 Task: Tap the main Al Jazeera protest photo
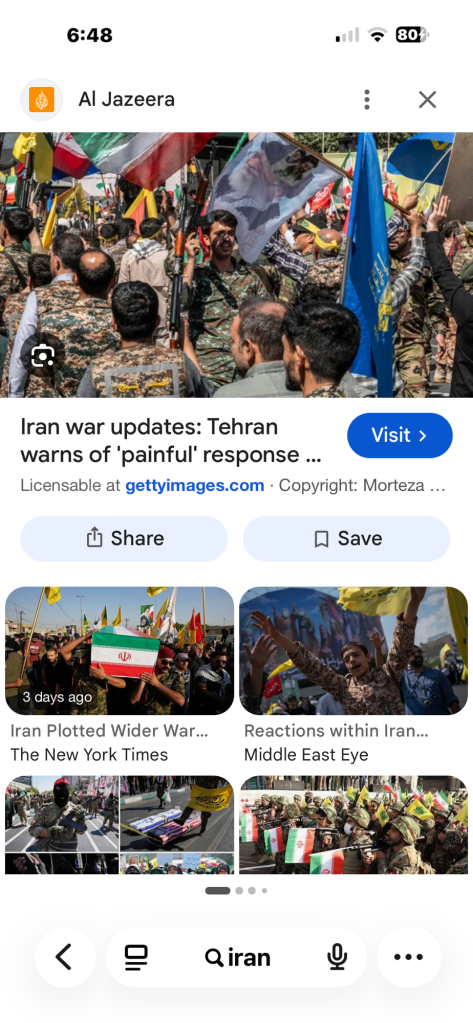click(x=236, y=265)
